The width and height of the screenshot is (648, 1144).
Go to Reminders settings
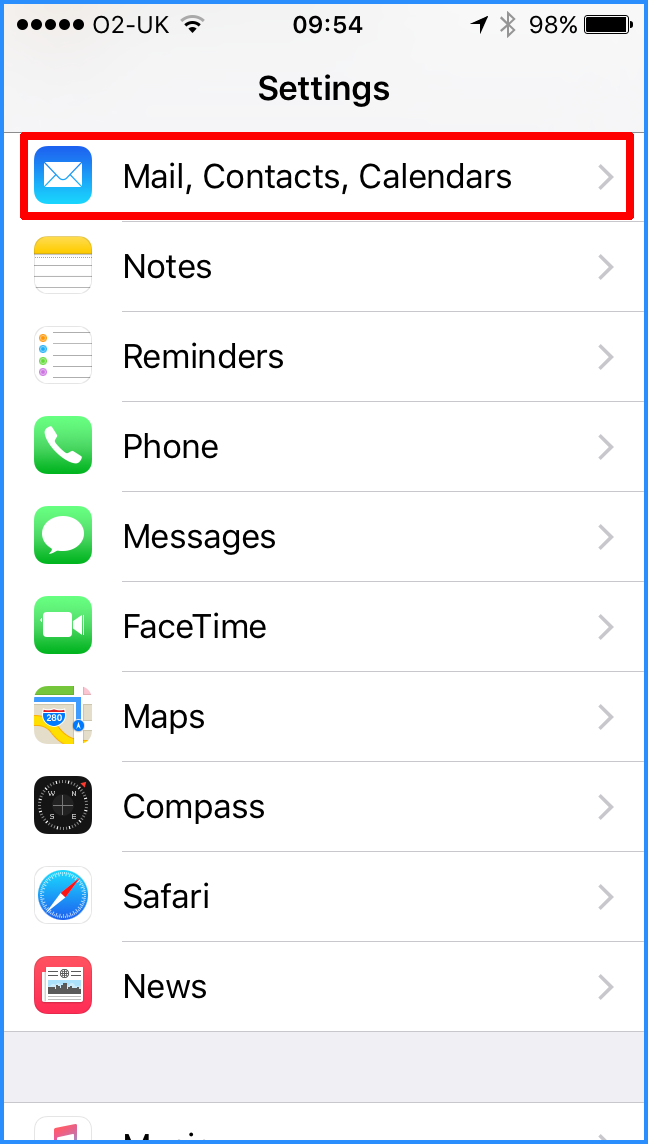pos(324,357)
